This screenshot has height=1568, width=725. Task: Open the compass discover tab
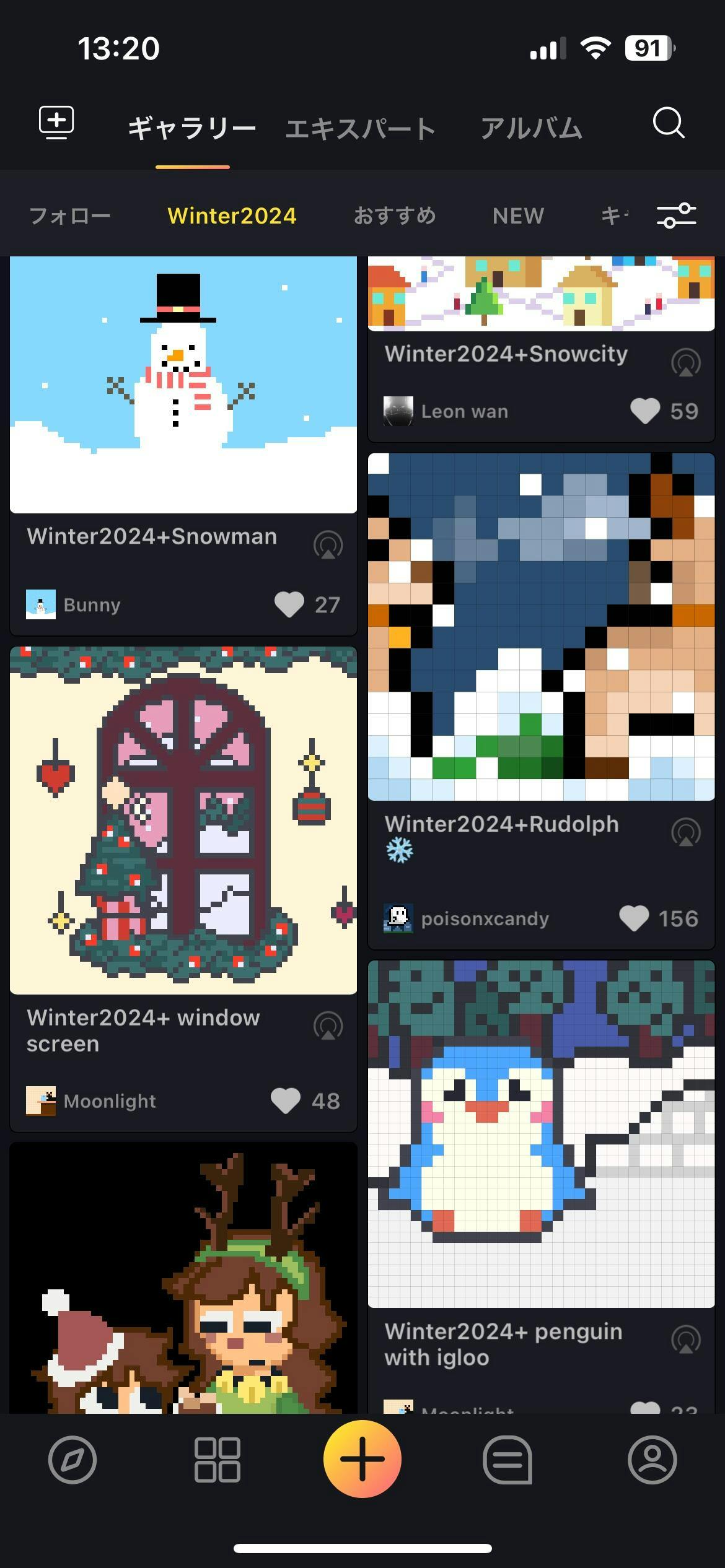(72, 1460)
